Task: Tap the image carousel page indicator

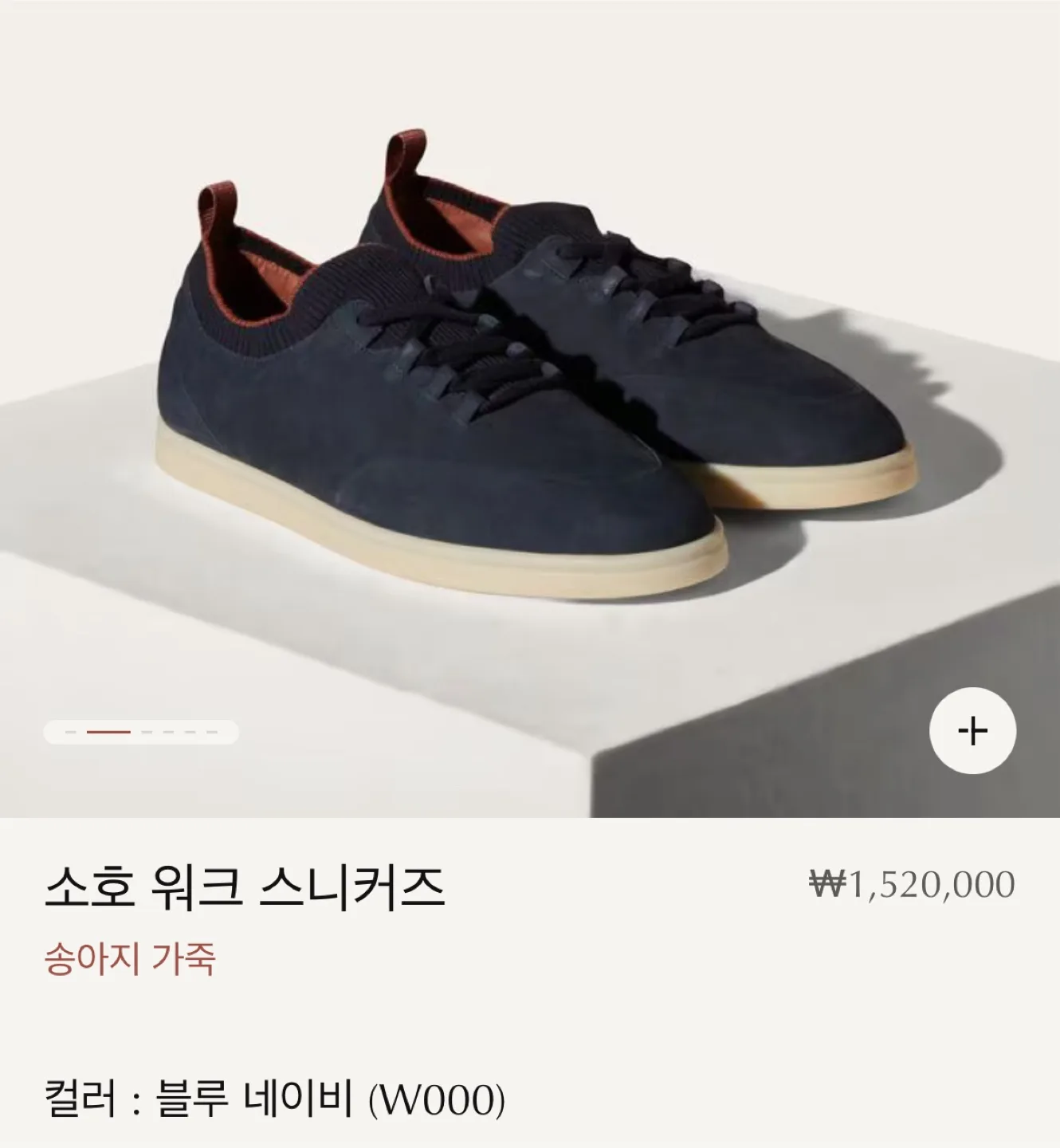Action: click(x=141, y=732)
